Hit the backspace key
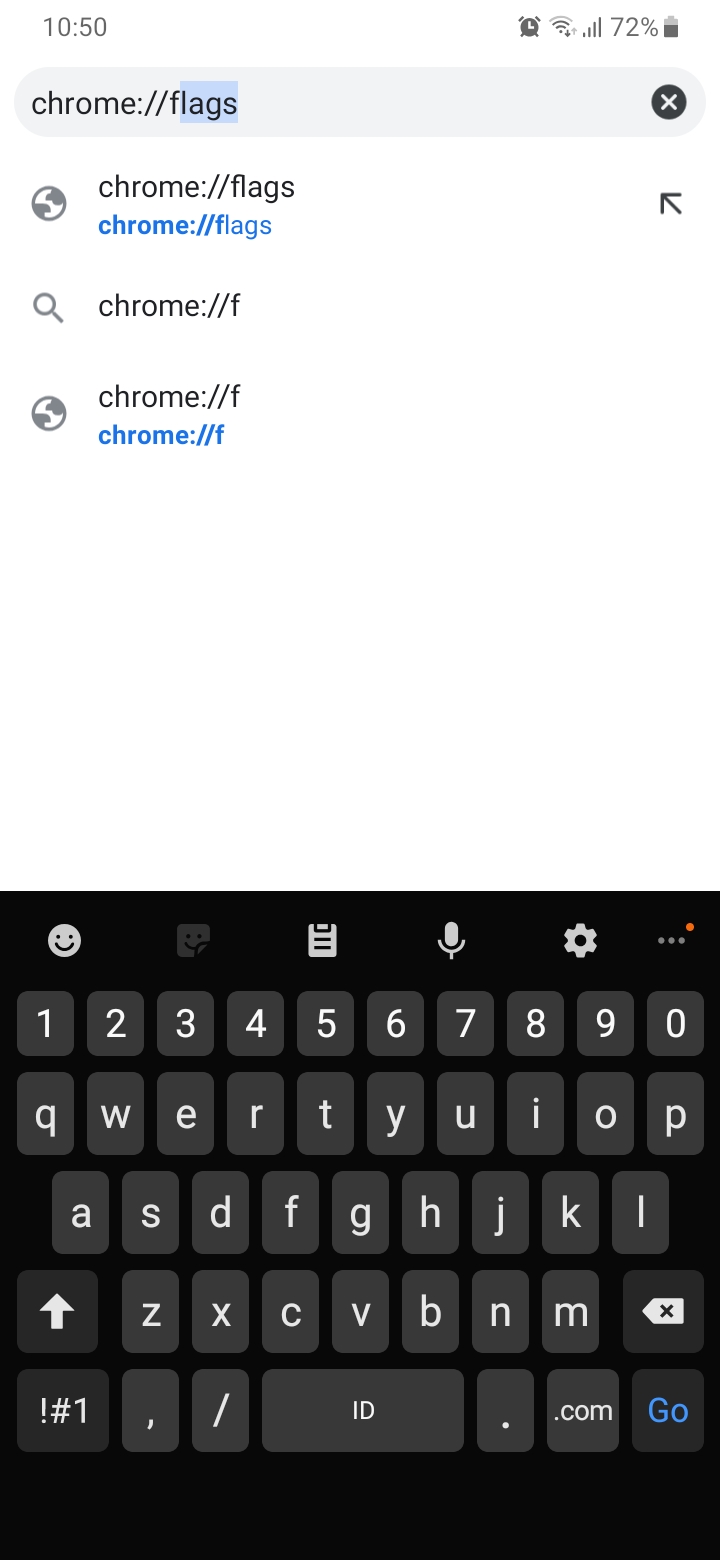Screen dimensions: 720x1560 [663, 1311]
